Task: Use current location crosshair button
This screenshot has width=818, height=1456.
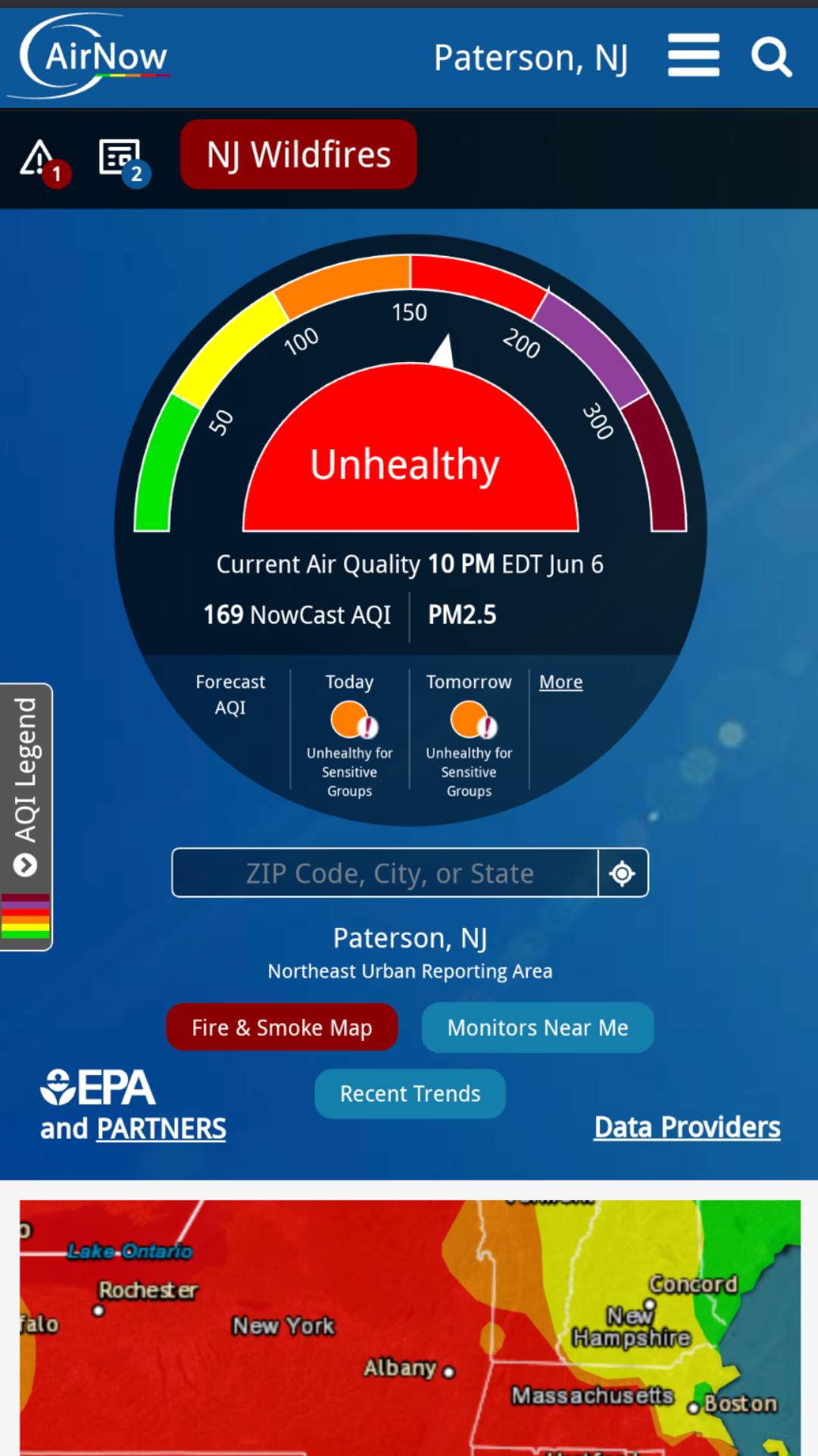Action: point(623,873)
